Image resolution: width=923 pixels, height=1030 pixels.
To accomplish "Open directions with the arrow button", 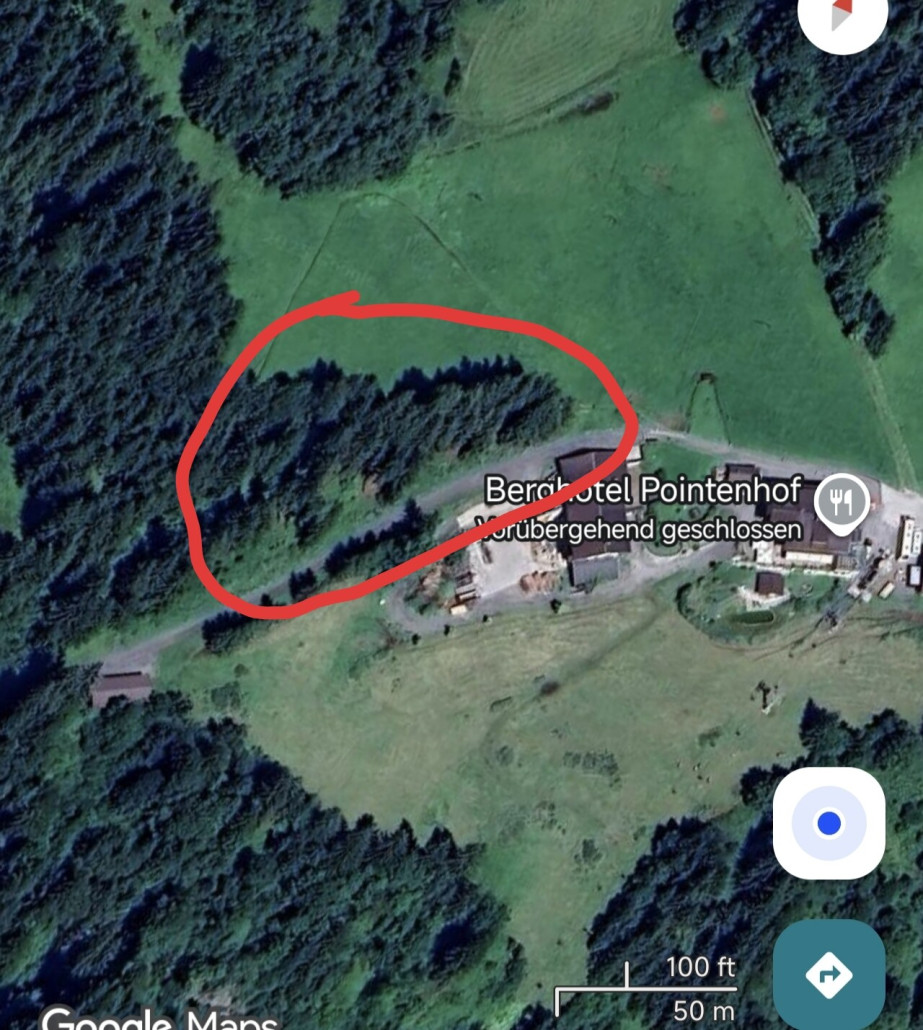I will pyautogui.click(x=828, y=974).
